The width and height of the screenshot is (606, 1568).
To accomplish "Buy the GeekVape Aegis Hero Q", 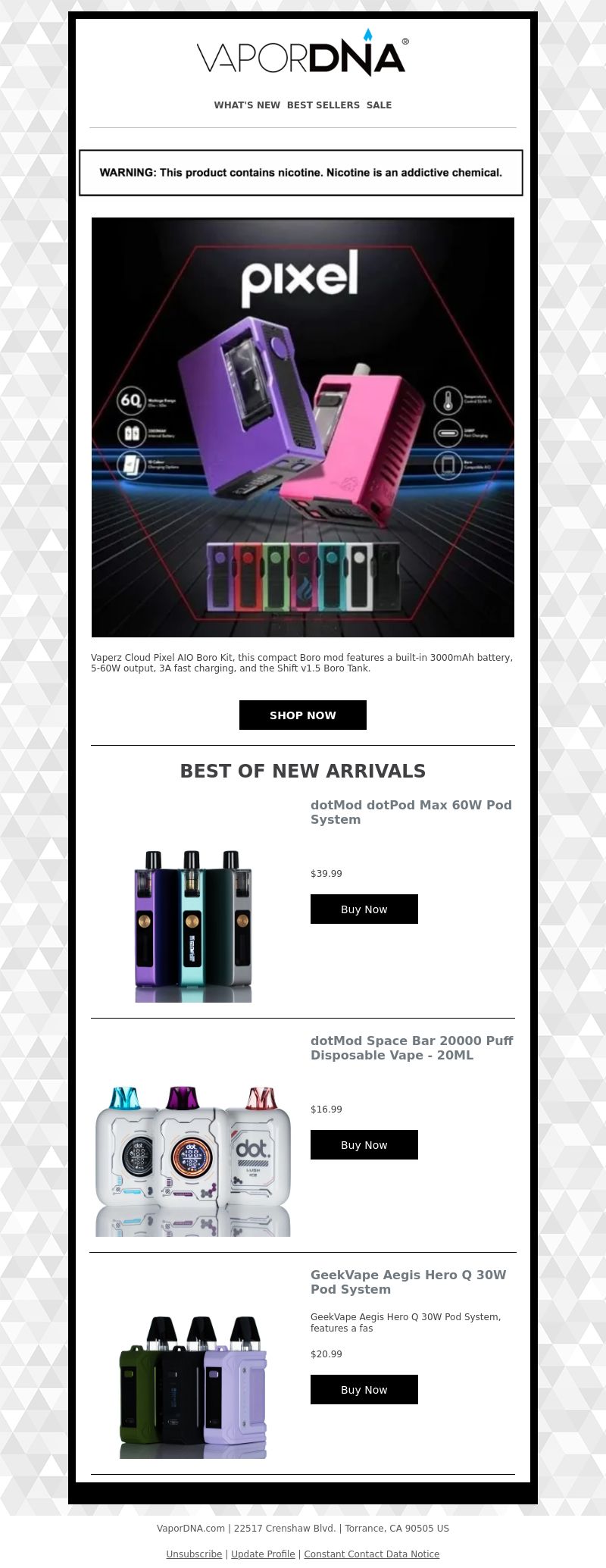I will [364, 1389].
